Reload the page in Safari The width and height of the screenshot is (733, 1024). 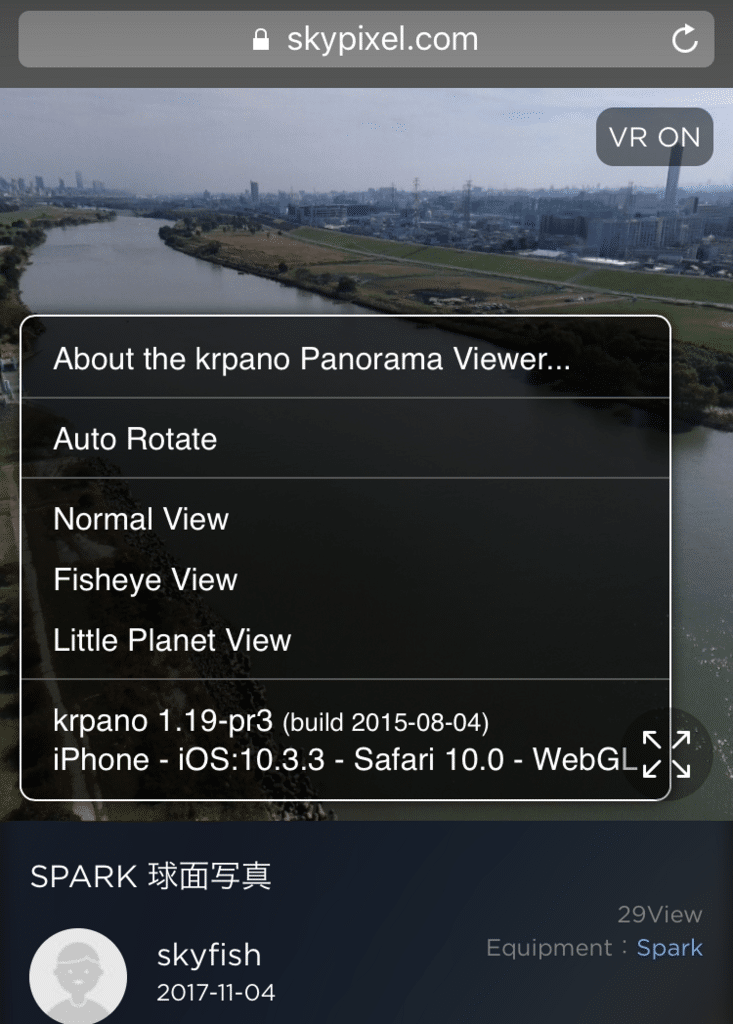(x=685, y=40)
